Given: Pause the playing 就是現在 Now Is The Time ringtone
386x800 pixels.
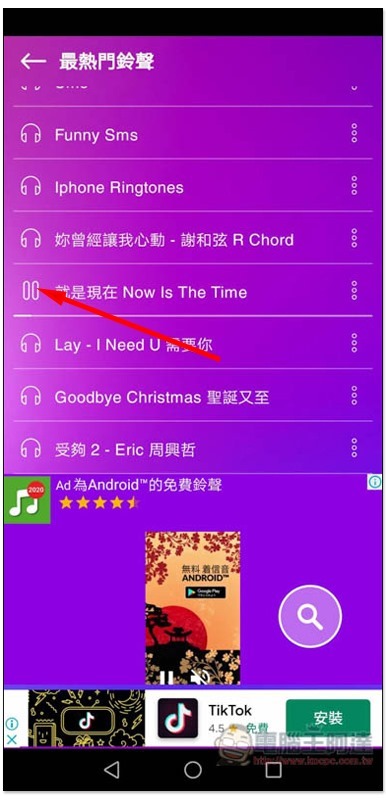Looking at the screenshot, I should [30, 291].
